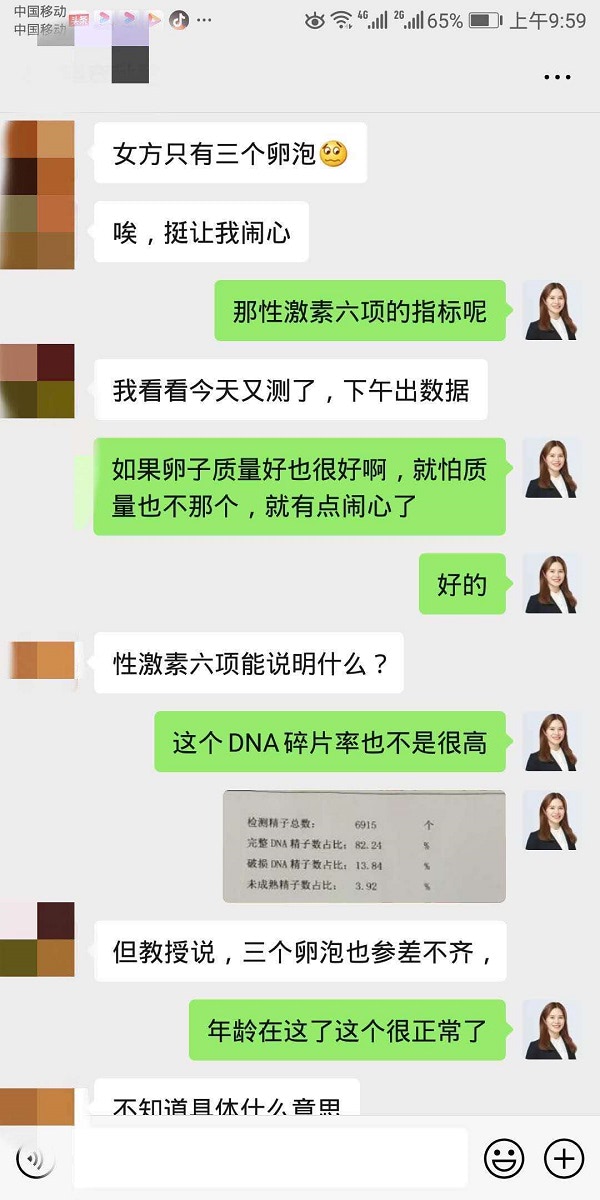The width and height of the screenshot is (600, 1200).
Task: Open the emoji picker
Action: [x=504, y=1159]
